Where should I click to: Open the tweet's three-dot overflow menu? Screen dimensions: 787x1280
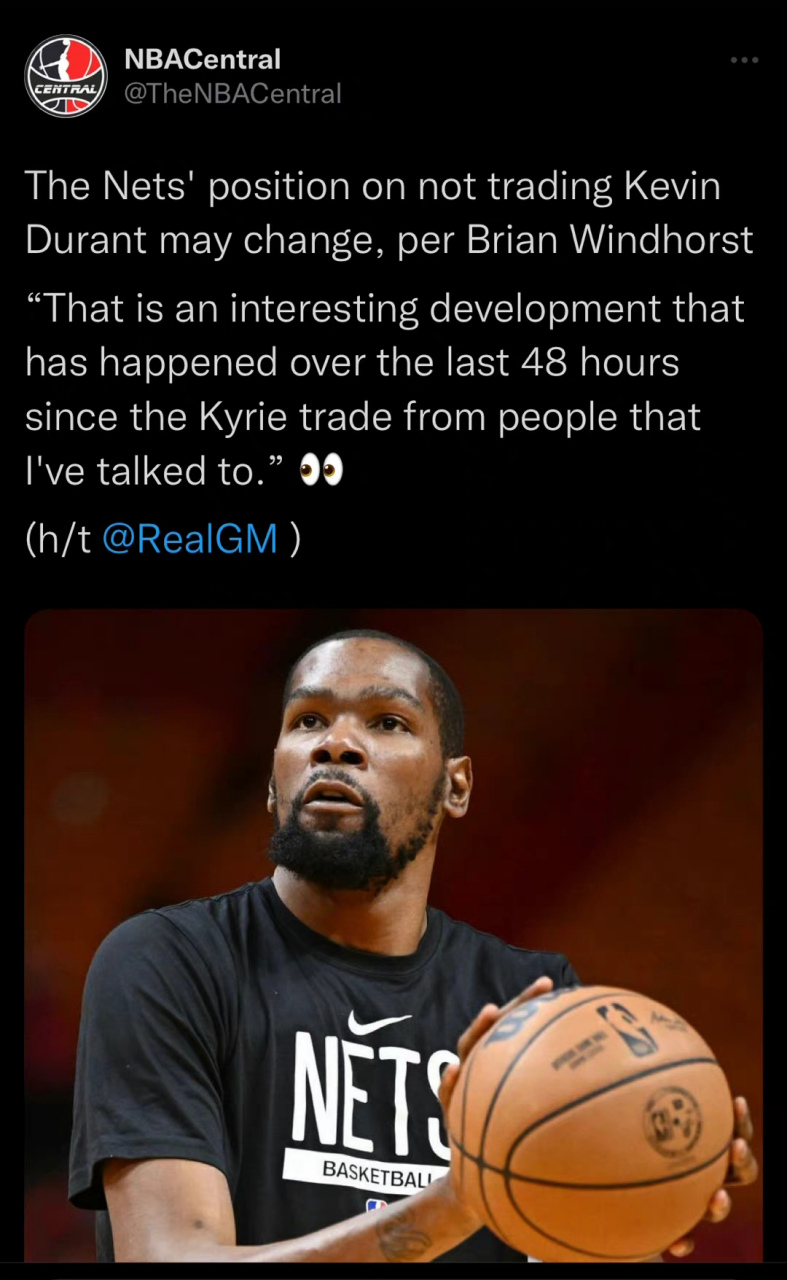tap(744, 61)
